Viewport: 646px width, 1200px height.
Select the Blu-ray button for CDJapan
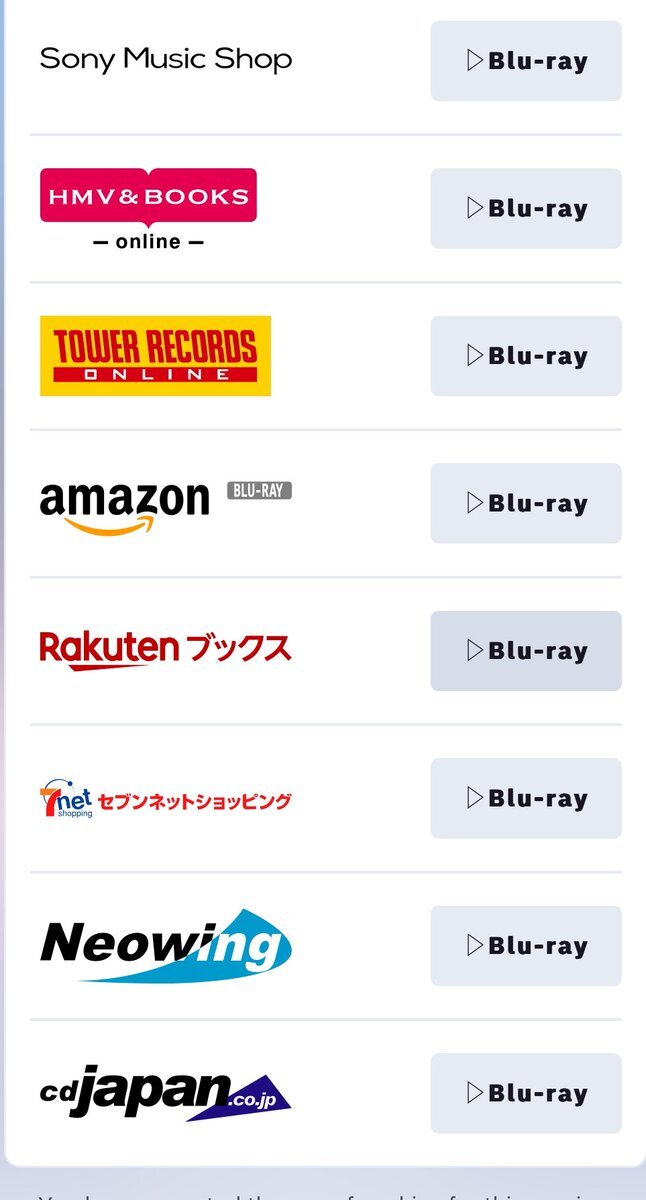click(x=526, y=1093)
